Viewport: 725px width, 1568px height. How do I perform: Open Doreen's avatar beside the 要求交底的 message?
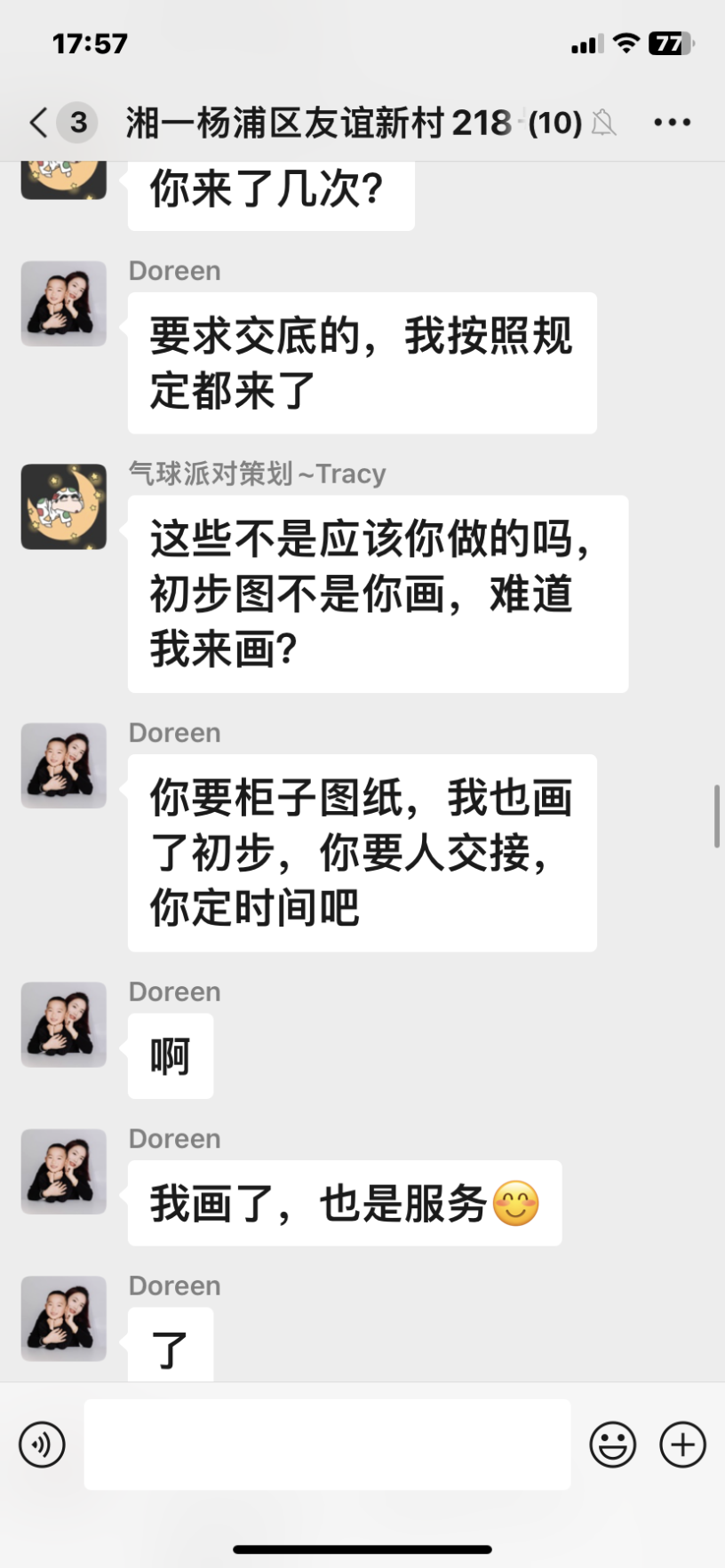click(x=64, y=303)
